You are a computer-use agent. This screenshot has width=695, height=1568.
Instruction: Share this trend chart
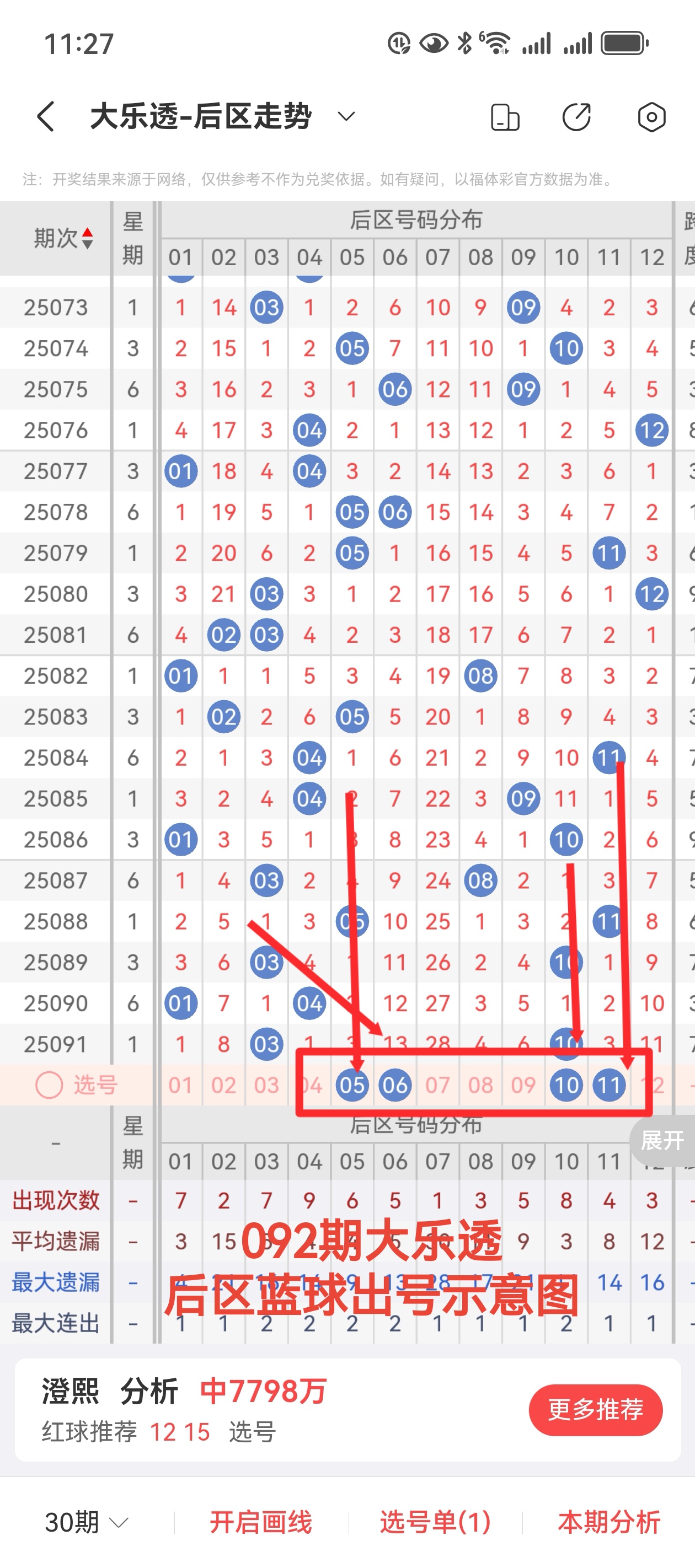[576, 117]
